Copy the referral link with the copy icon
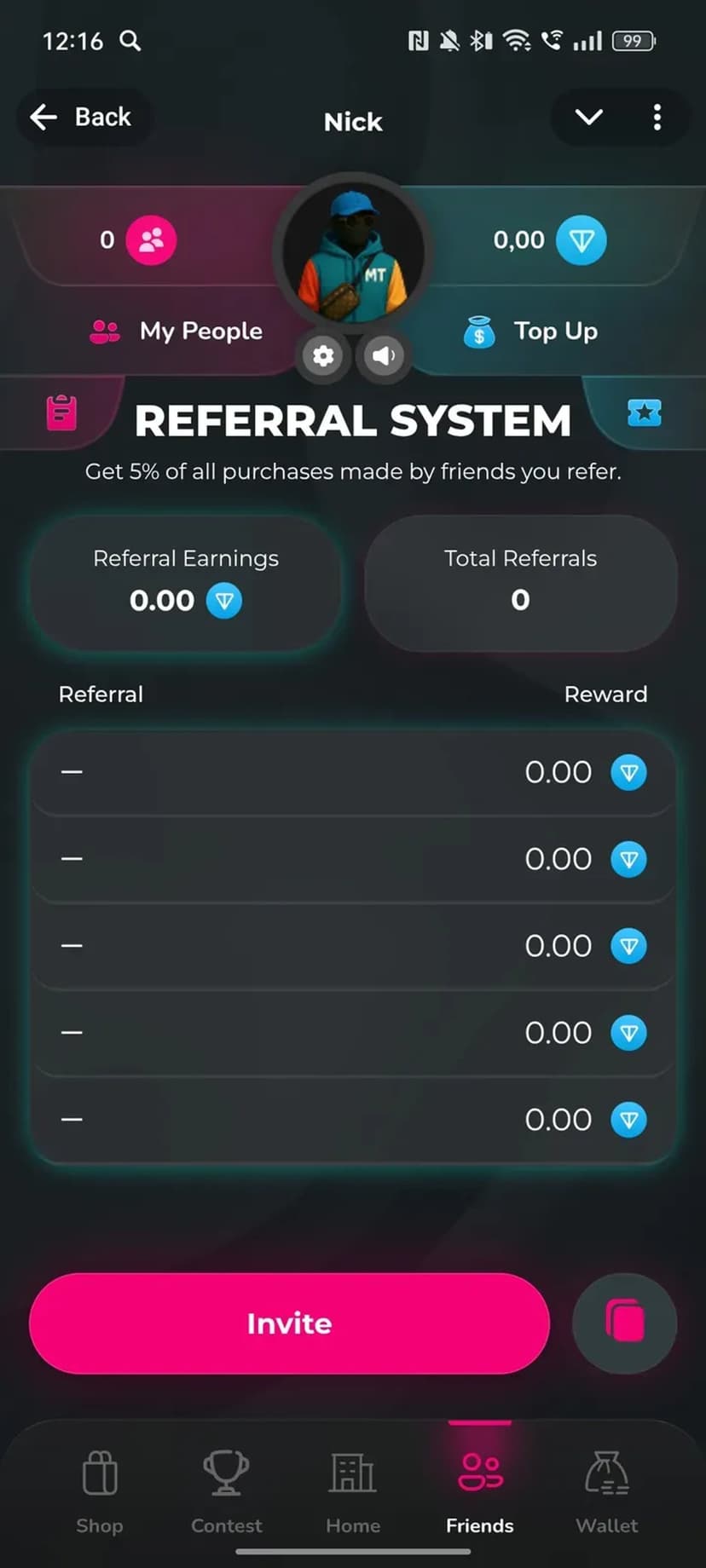This screenshot has height=1568, width=706. [x=624, y=1323]
